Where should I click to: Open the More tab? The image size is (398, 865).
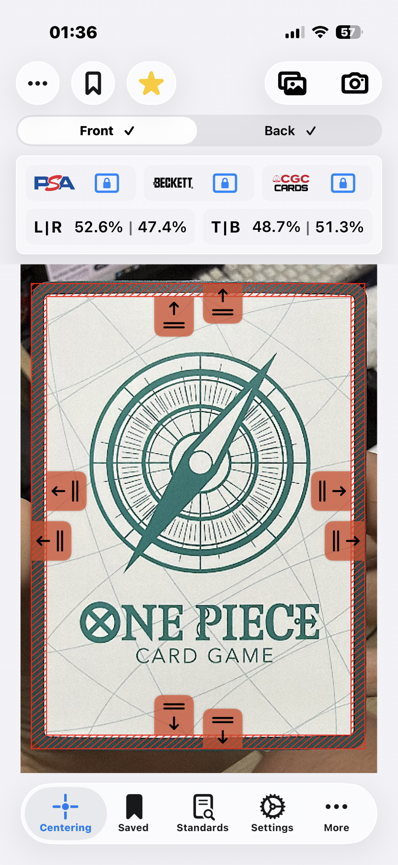point(336,814)
